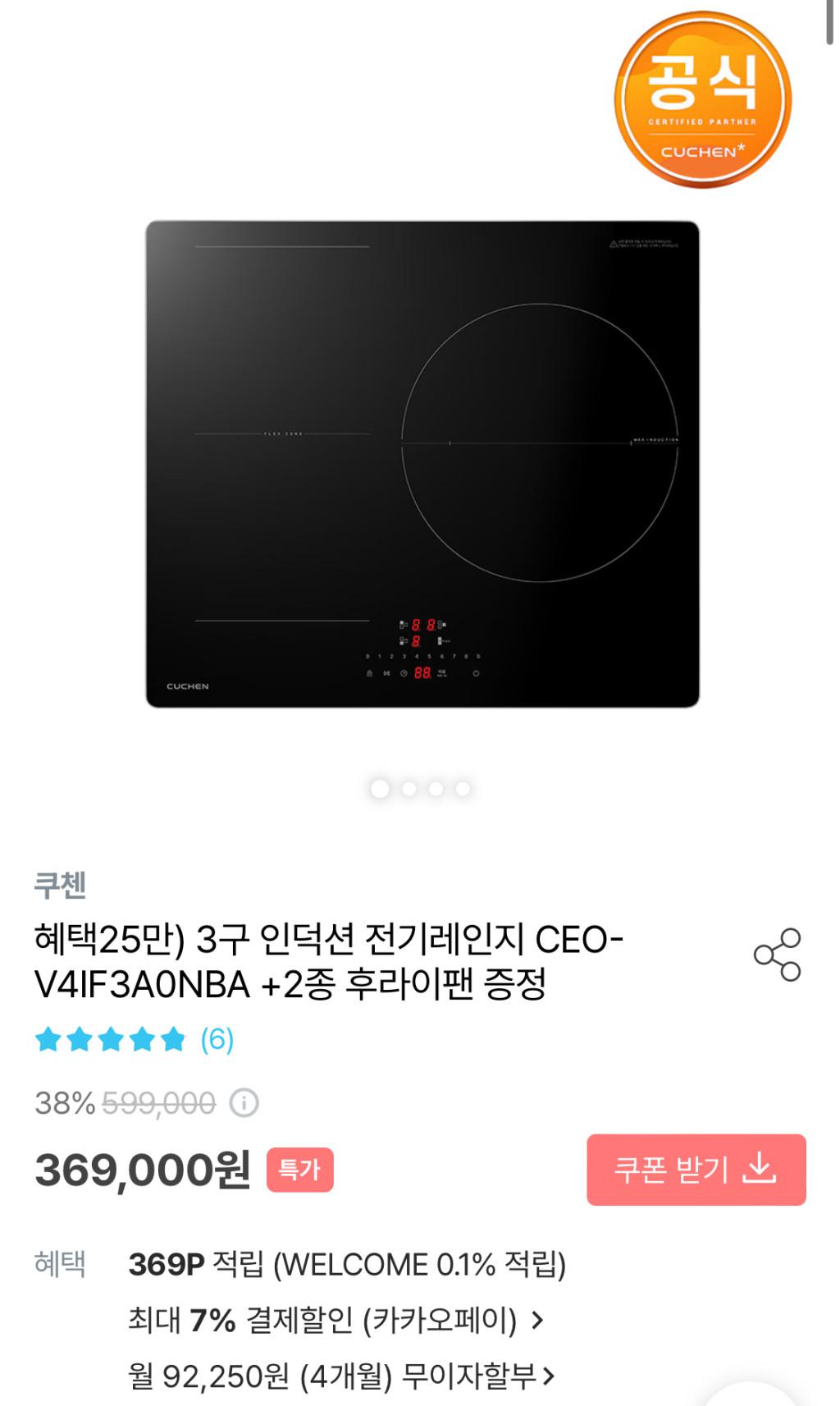
Task: Jump to the second product image dot
Action: click(x=409, y=789)
